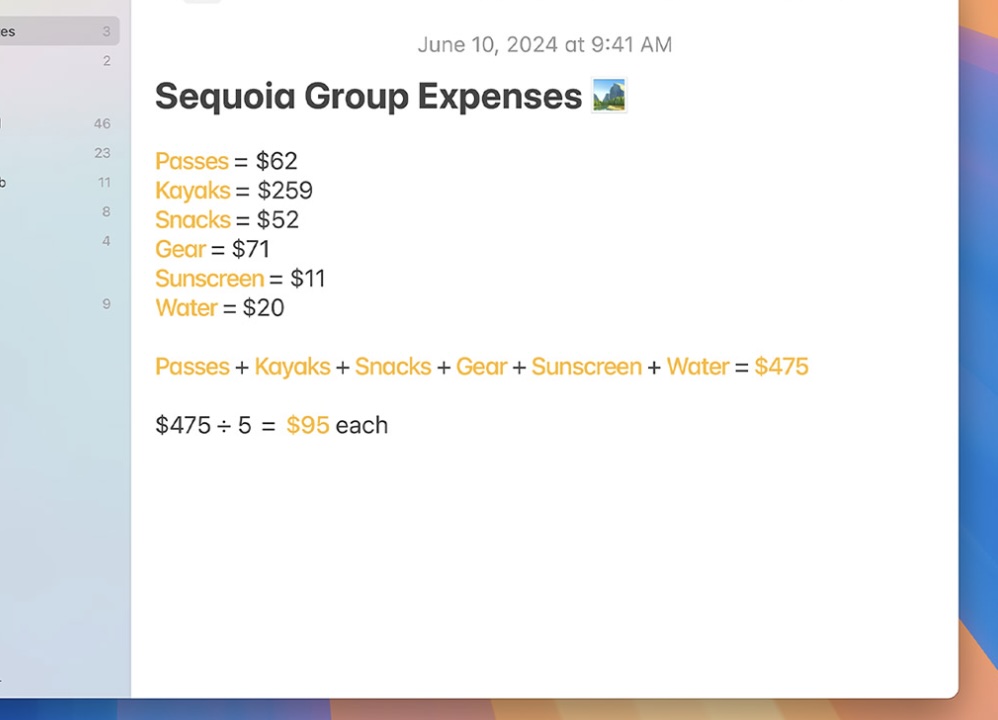Open the sidebar folder showing 23 notes
Image resolution: width=998 pixels, height=720 pixels.
coord(58,153)
